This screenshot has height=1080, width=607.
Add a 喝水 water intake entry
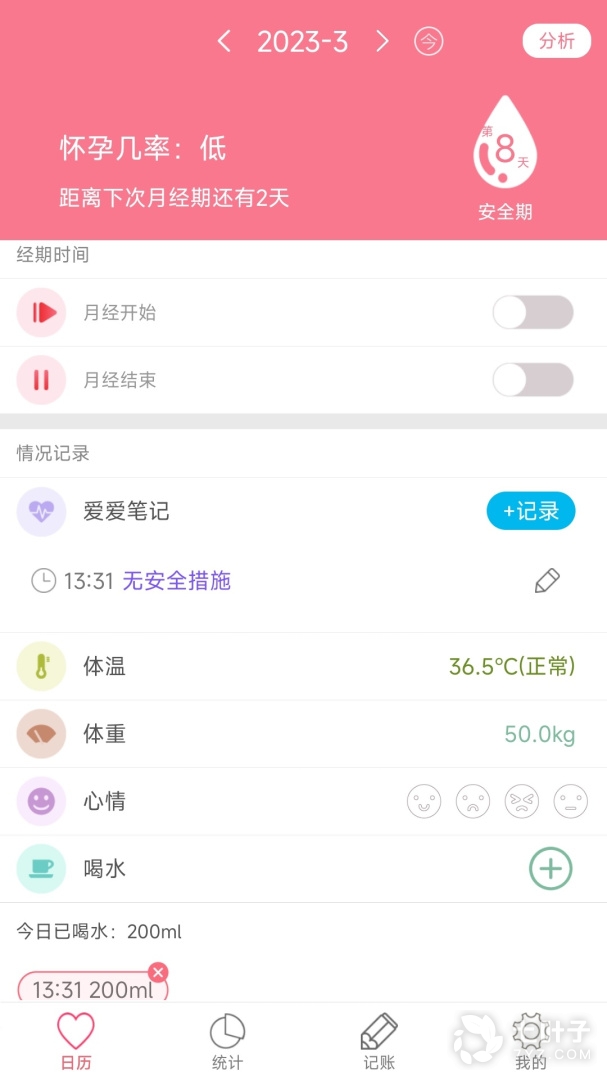pyautogui.click(x=550, y=868)
